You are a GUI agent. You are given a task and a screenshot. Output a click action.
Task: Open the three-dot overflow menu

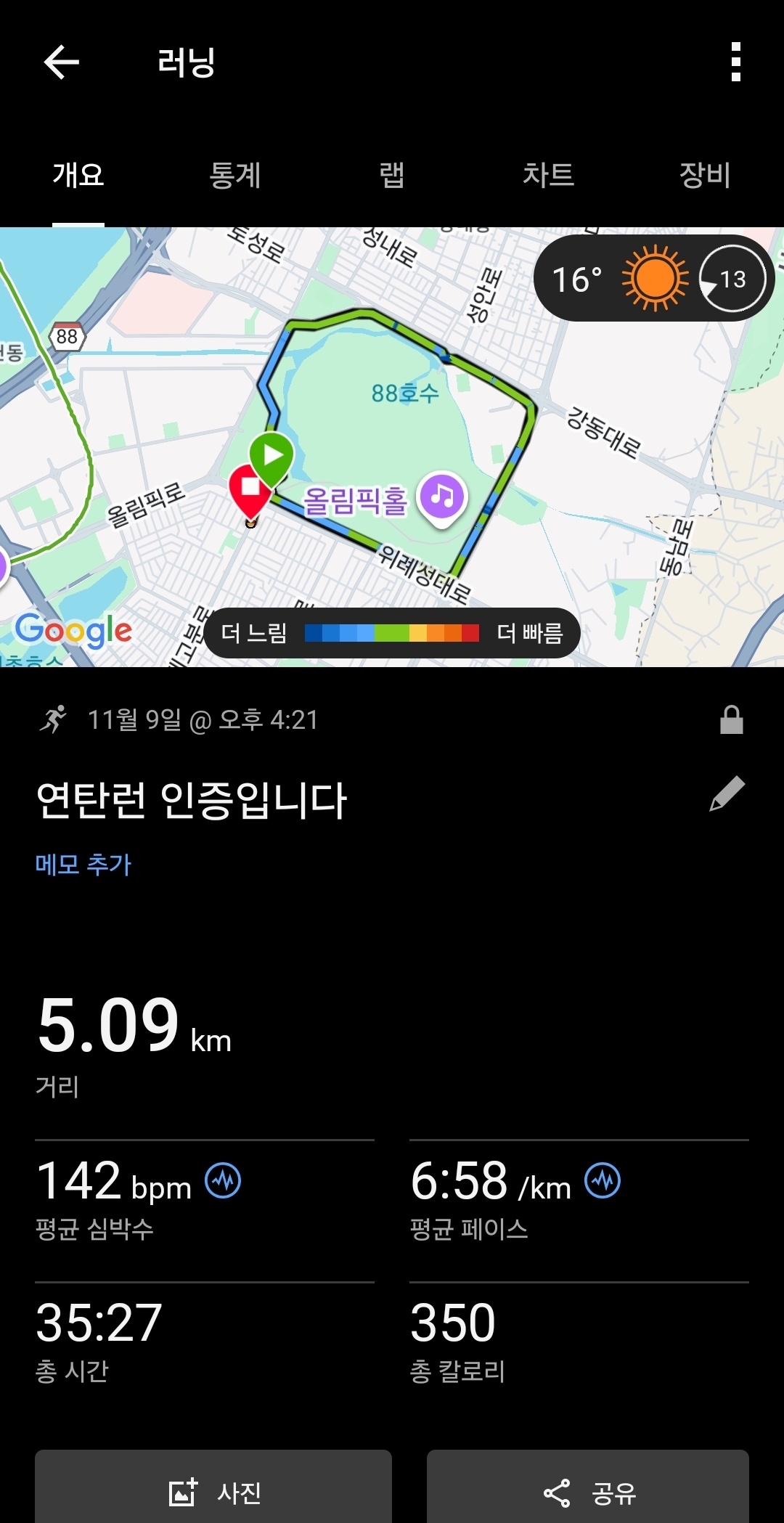click(x=738, y=61)
